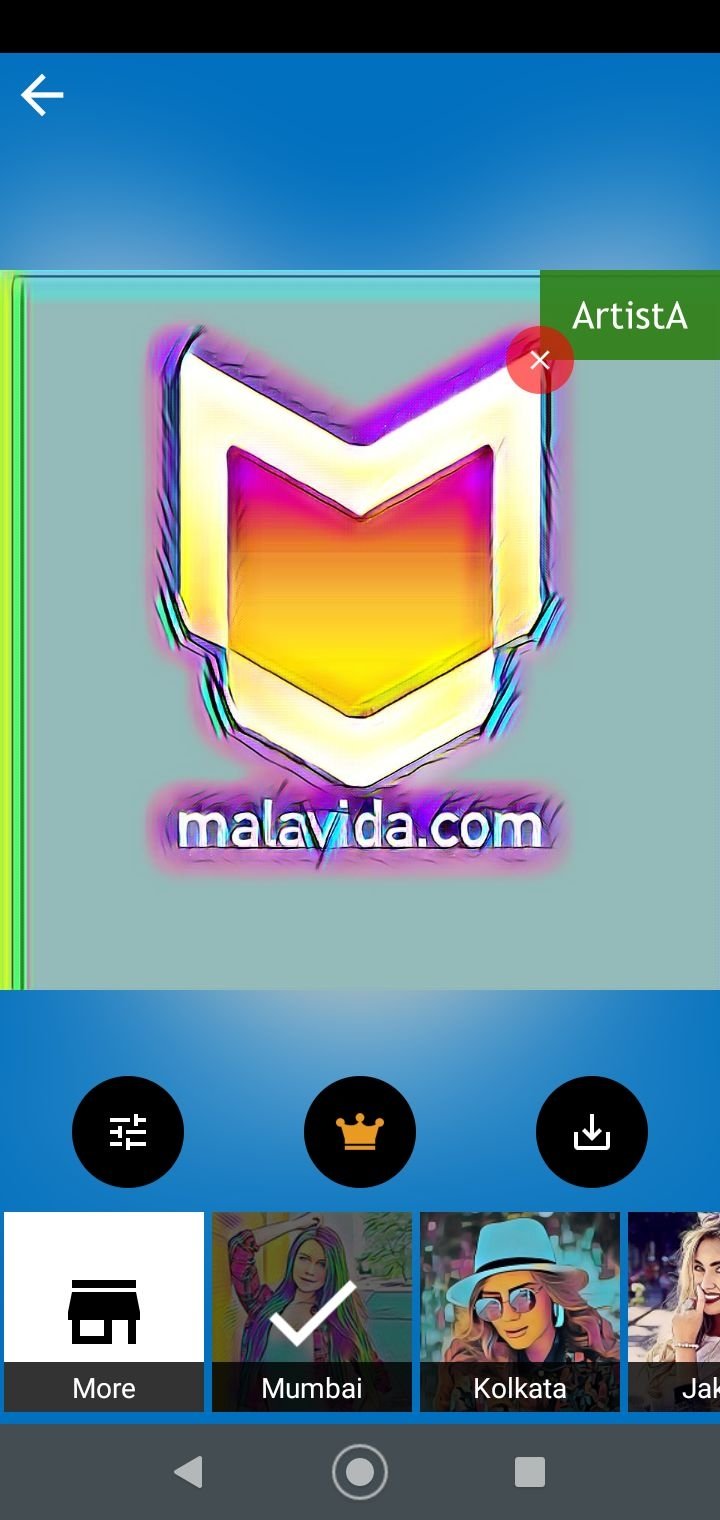720x1520 pixels.
Task: Open the filter adjustment sliders button
Action: tap(128, 1132)
